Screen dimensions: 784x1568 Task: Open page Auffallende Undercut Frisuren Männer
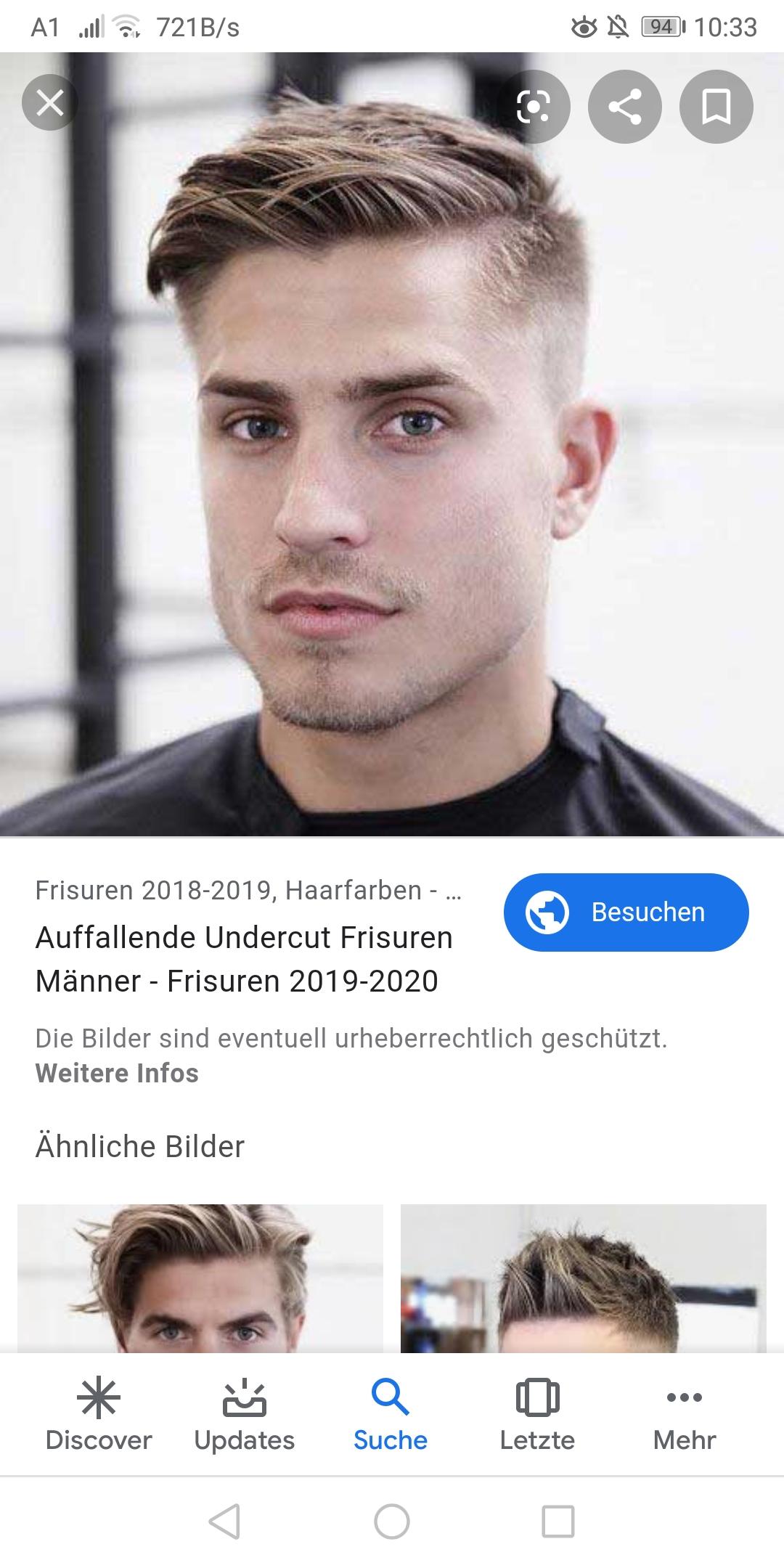pos(244,959)
